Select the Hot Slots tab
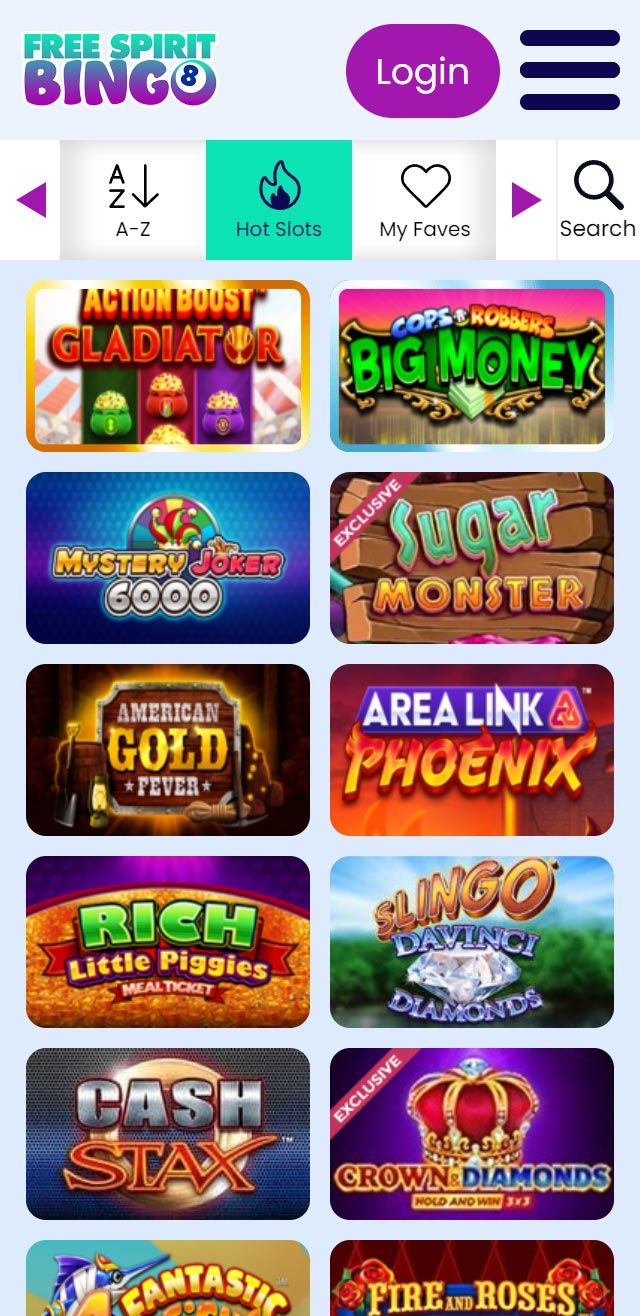The width and height of the screenshot is (640, 1316). click(279, 200)
